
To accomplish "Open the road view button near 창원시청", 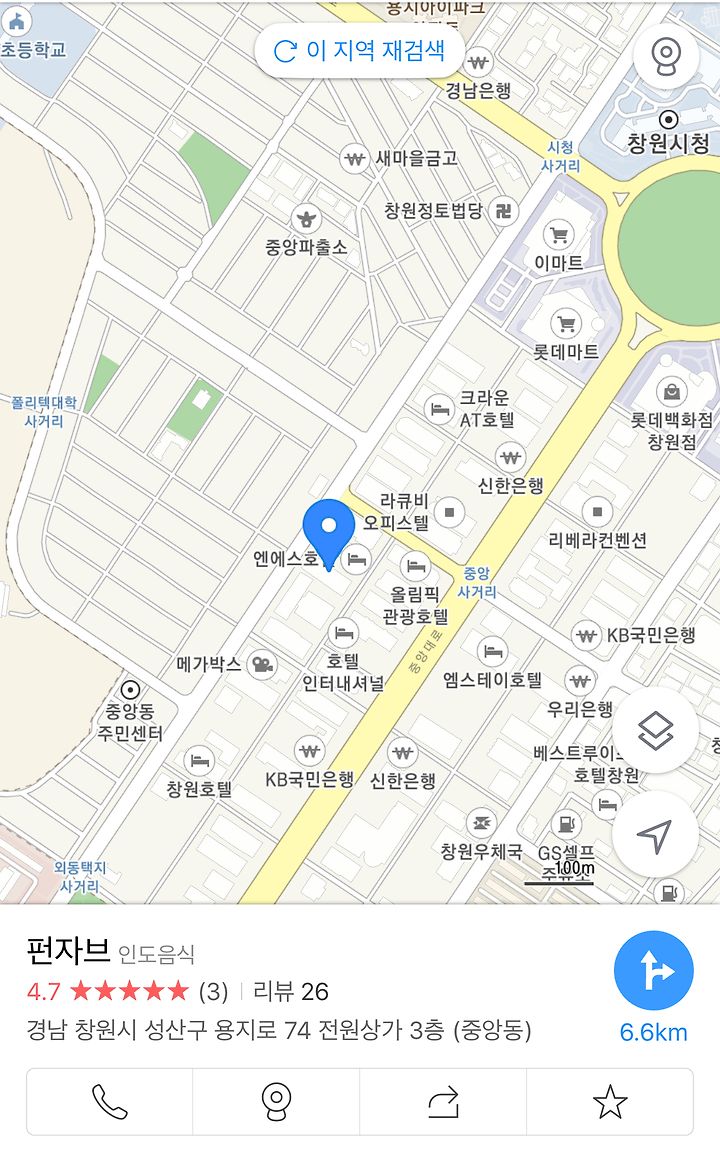I will (666, 56).
